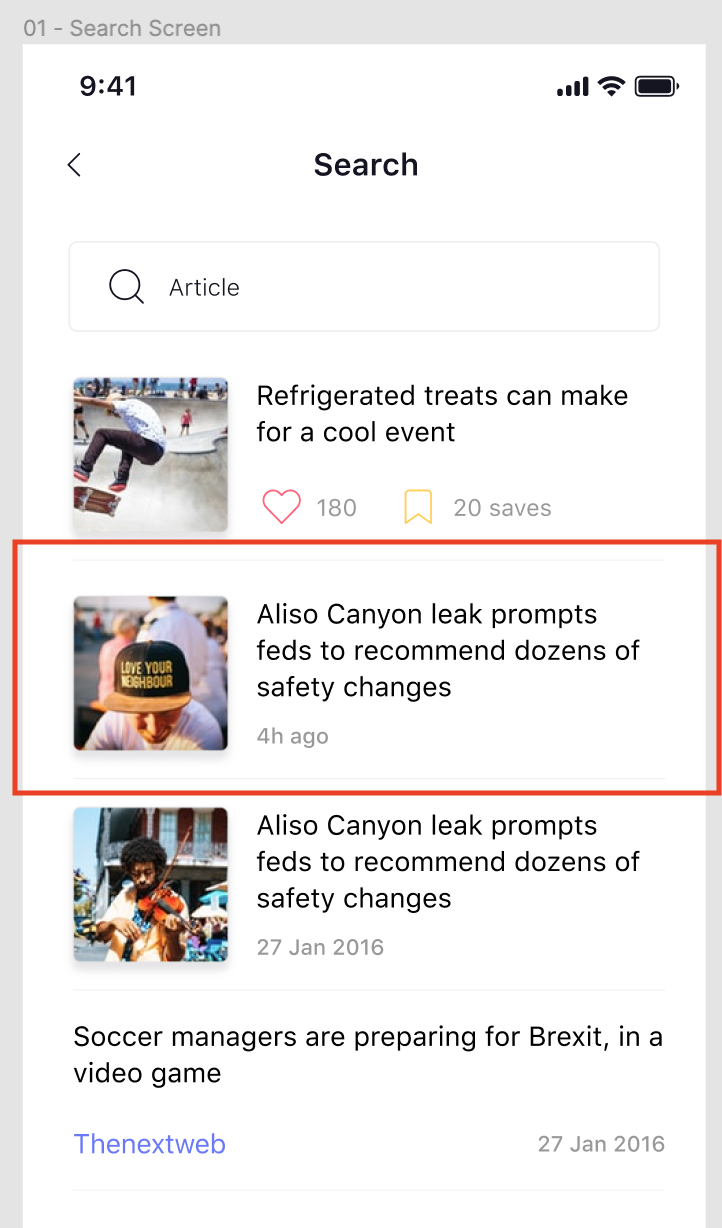722x1228 pixels.
Task: Go back using the header arrow
Action: pyautogui.click(x=74, y=165)
